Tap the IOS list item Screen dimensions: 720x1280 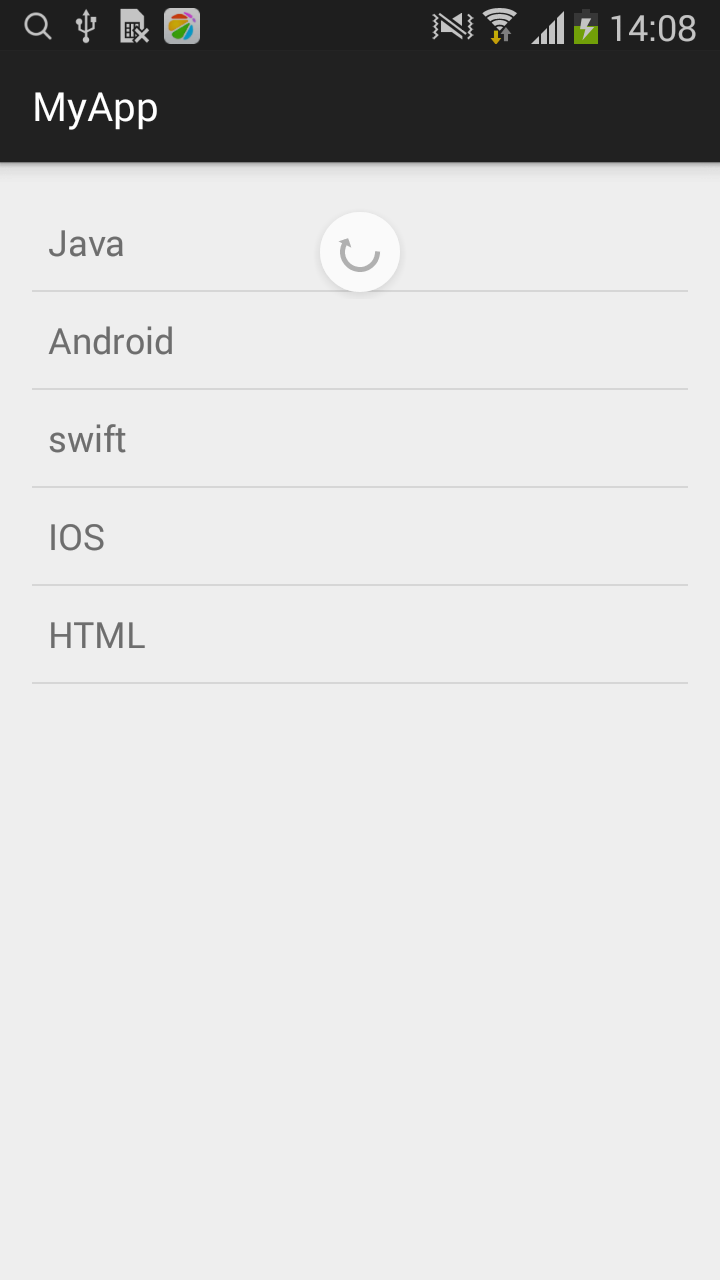tap(360, 537)
